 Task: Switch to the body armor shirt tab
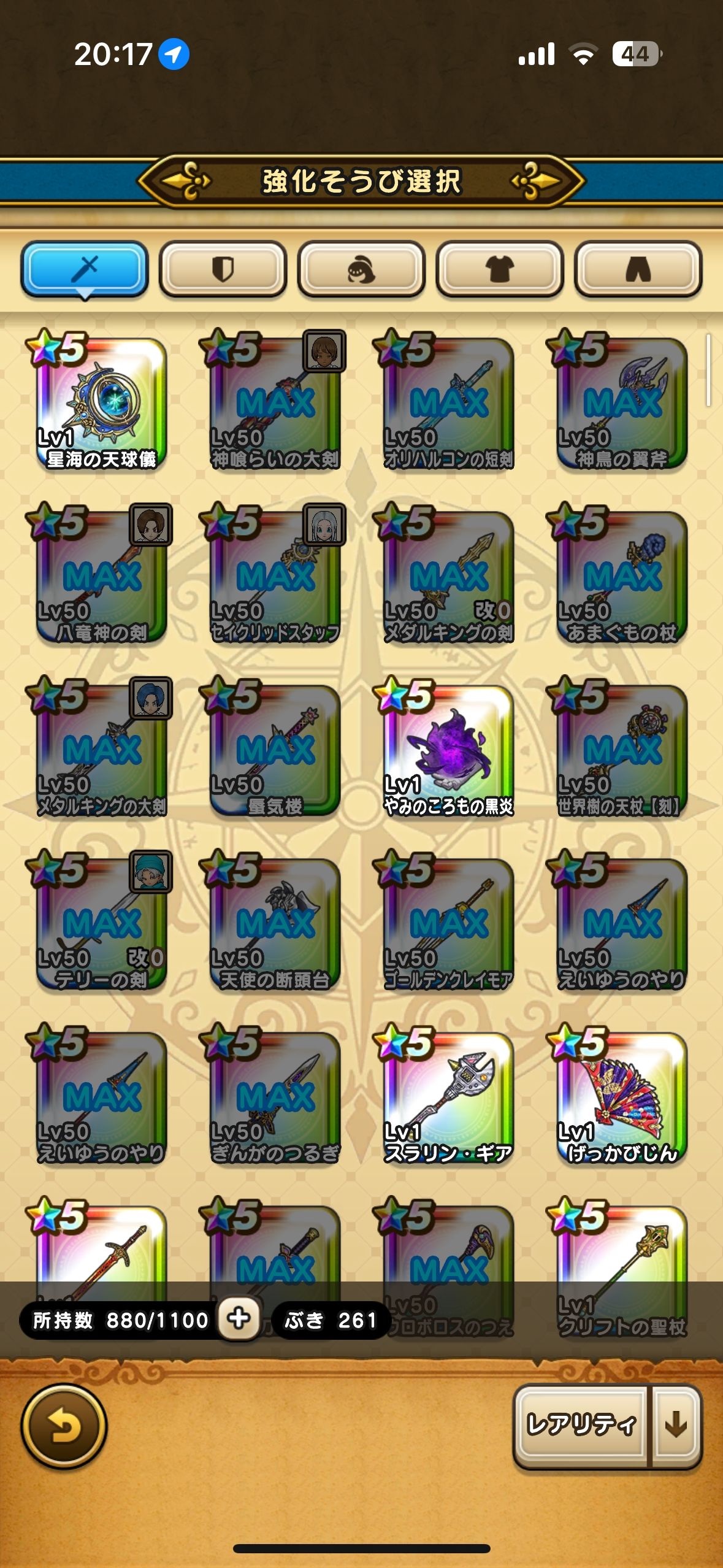click(x=500, y=269)
